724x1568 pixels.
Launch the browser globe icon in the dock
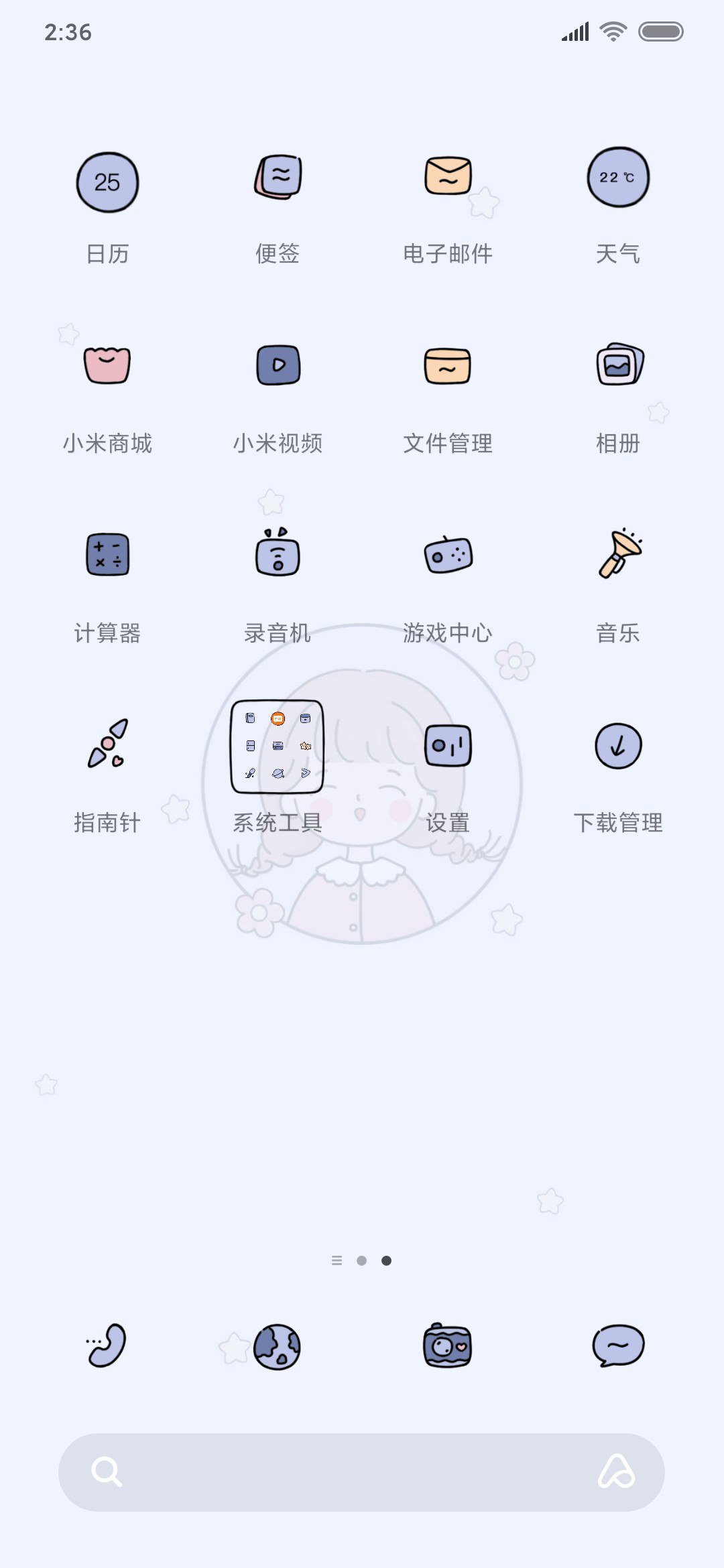(277, 1347)
